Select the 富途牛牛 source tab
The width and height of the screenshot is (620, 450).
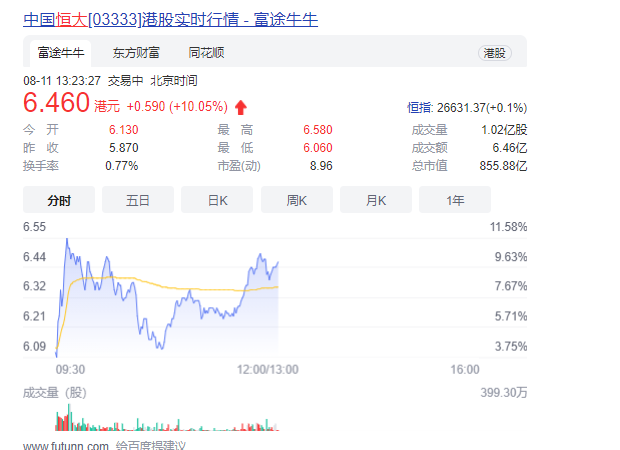point(61,53)
